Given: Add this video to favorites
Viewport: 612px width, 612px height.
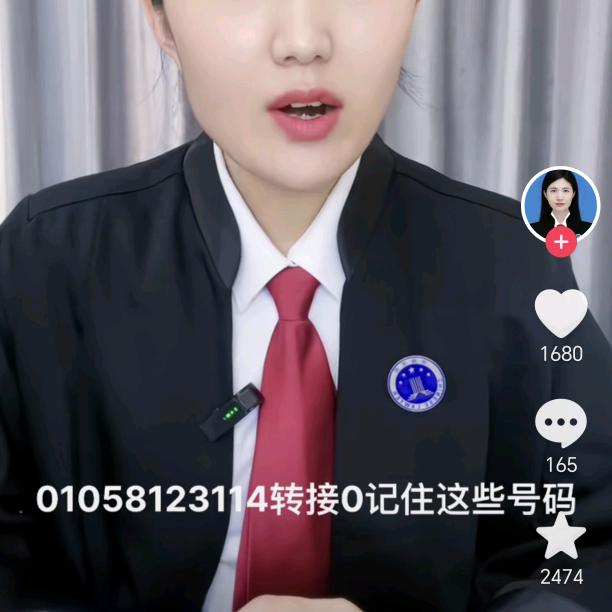Looking at the screenshot, I should (x=562, y=538).
